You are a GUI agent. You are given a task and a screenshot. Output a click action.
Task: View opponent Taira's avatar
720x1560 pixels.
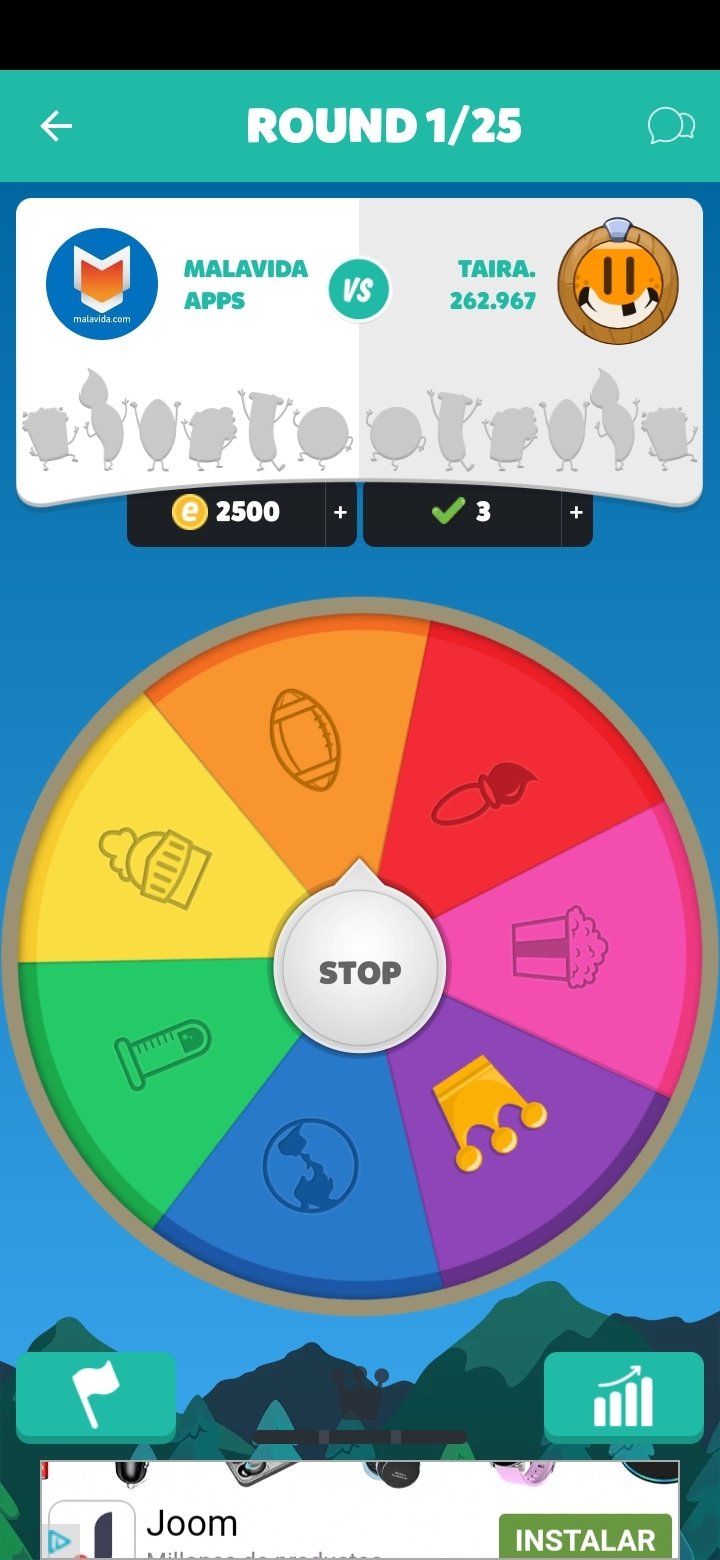pos(618,282)
